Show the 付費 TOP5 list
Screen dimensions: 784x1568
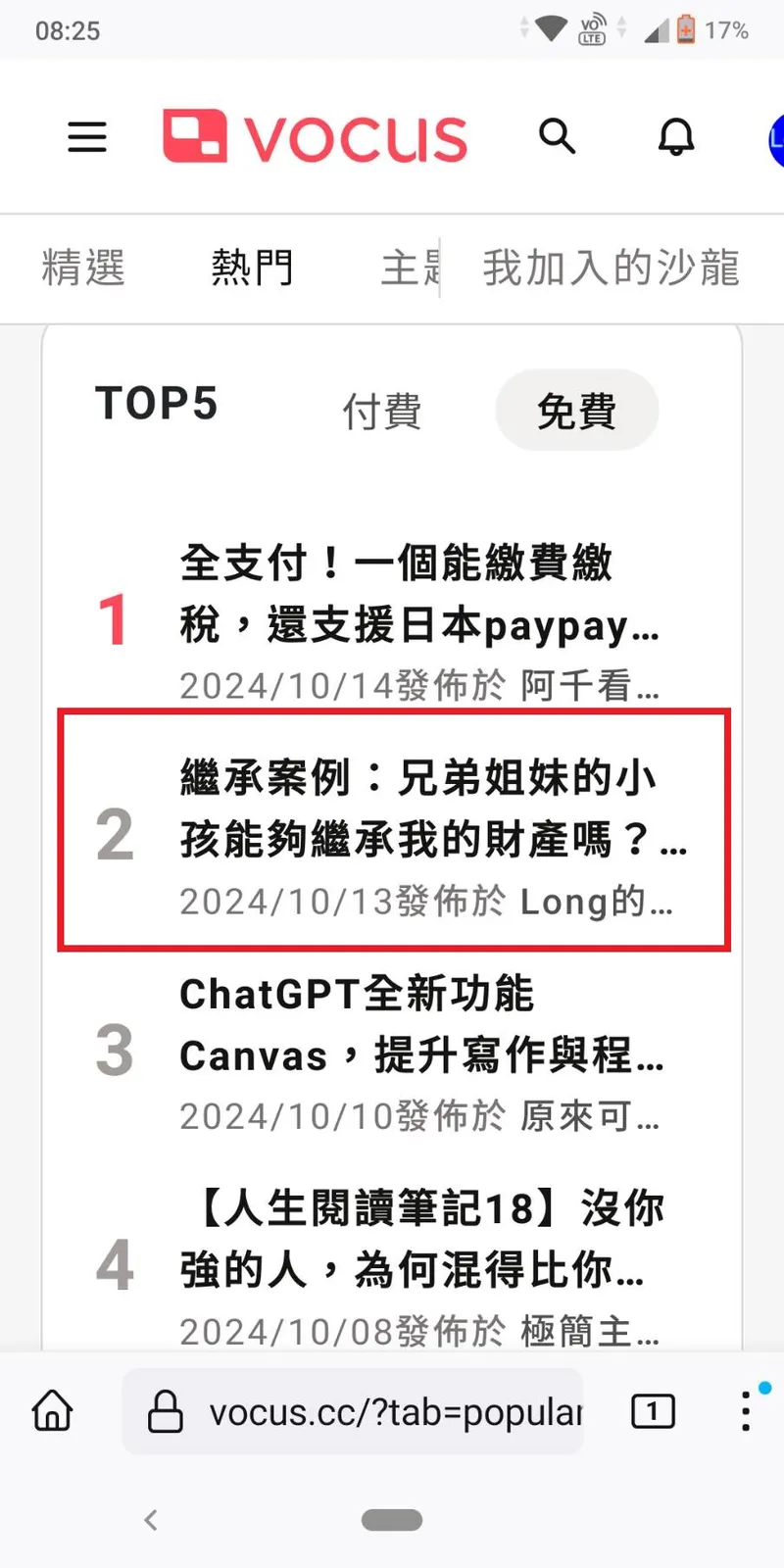coord(381,411)
